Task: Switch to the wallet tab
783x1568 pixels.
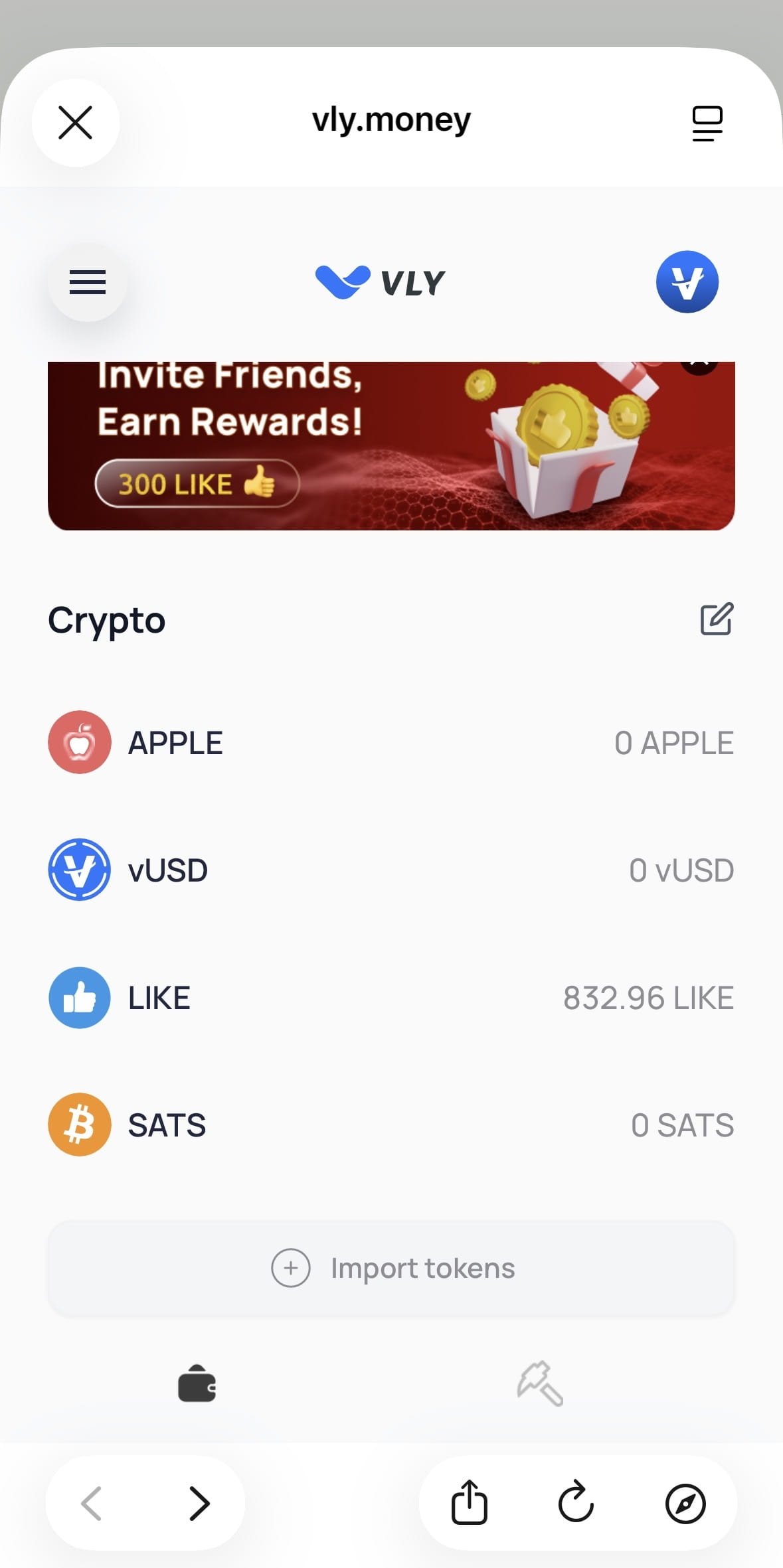Action: pyautogui.click(x=197, y=1383)
